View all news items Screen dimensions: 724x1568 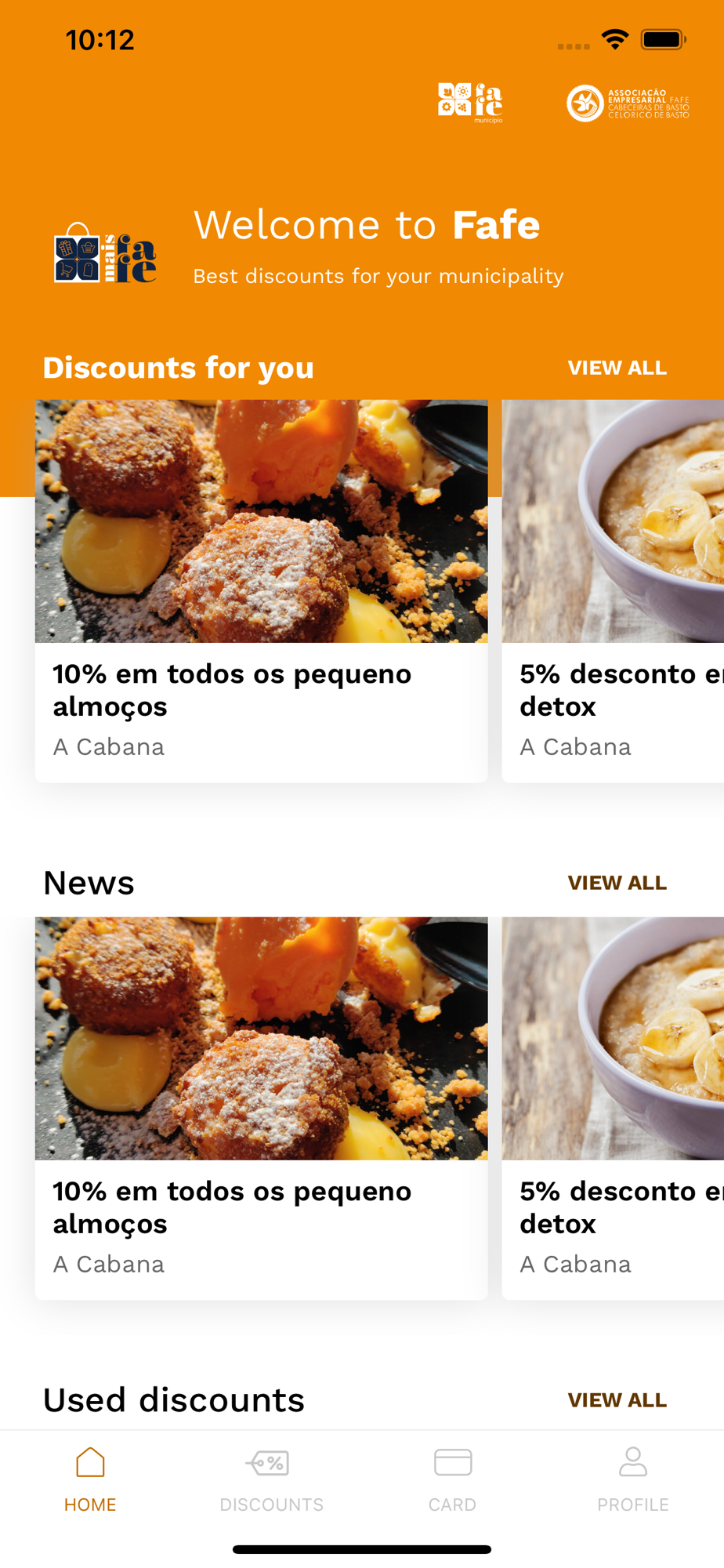point(617,883)
